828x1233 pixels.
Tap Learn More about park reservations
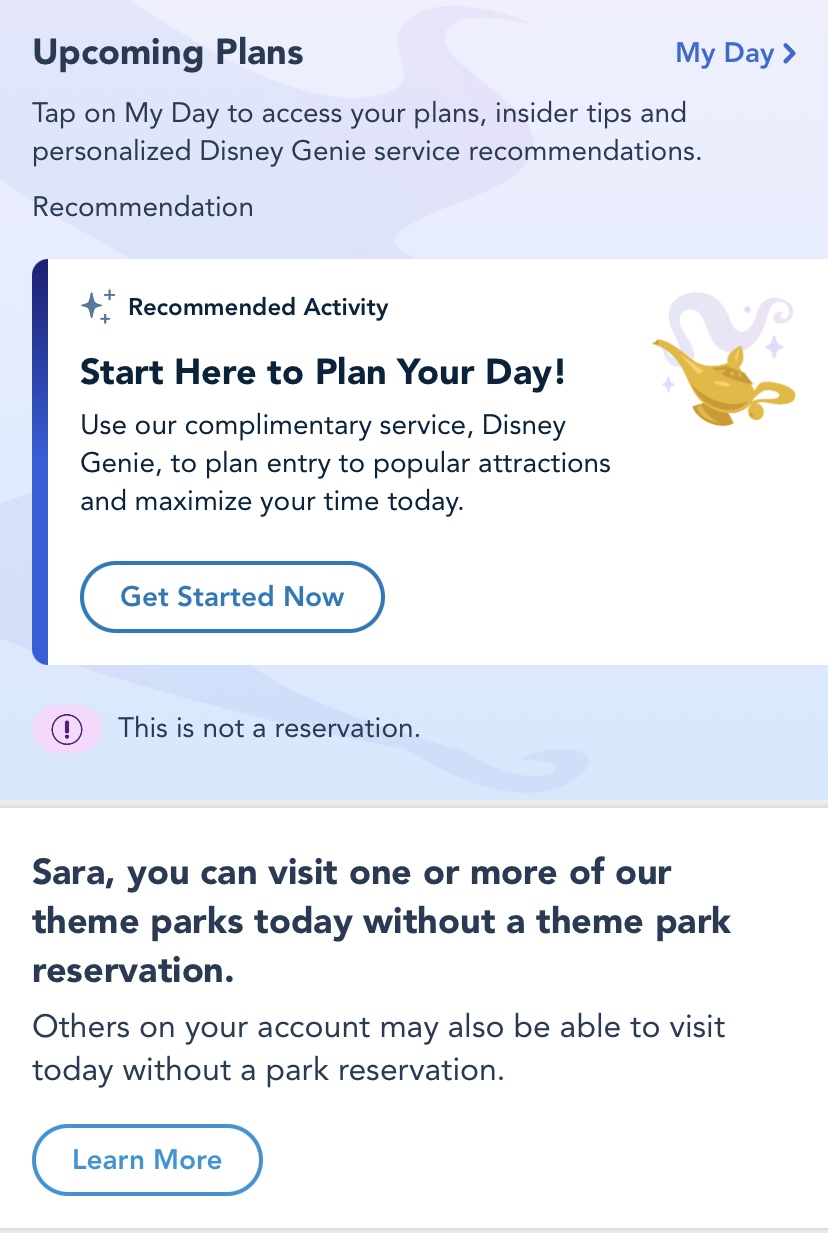click(x=147, y=1160)
